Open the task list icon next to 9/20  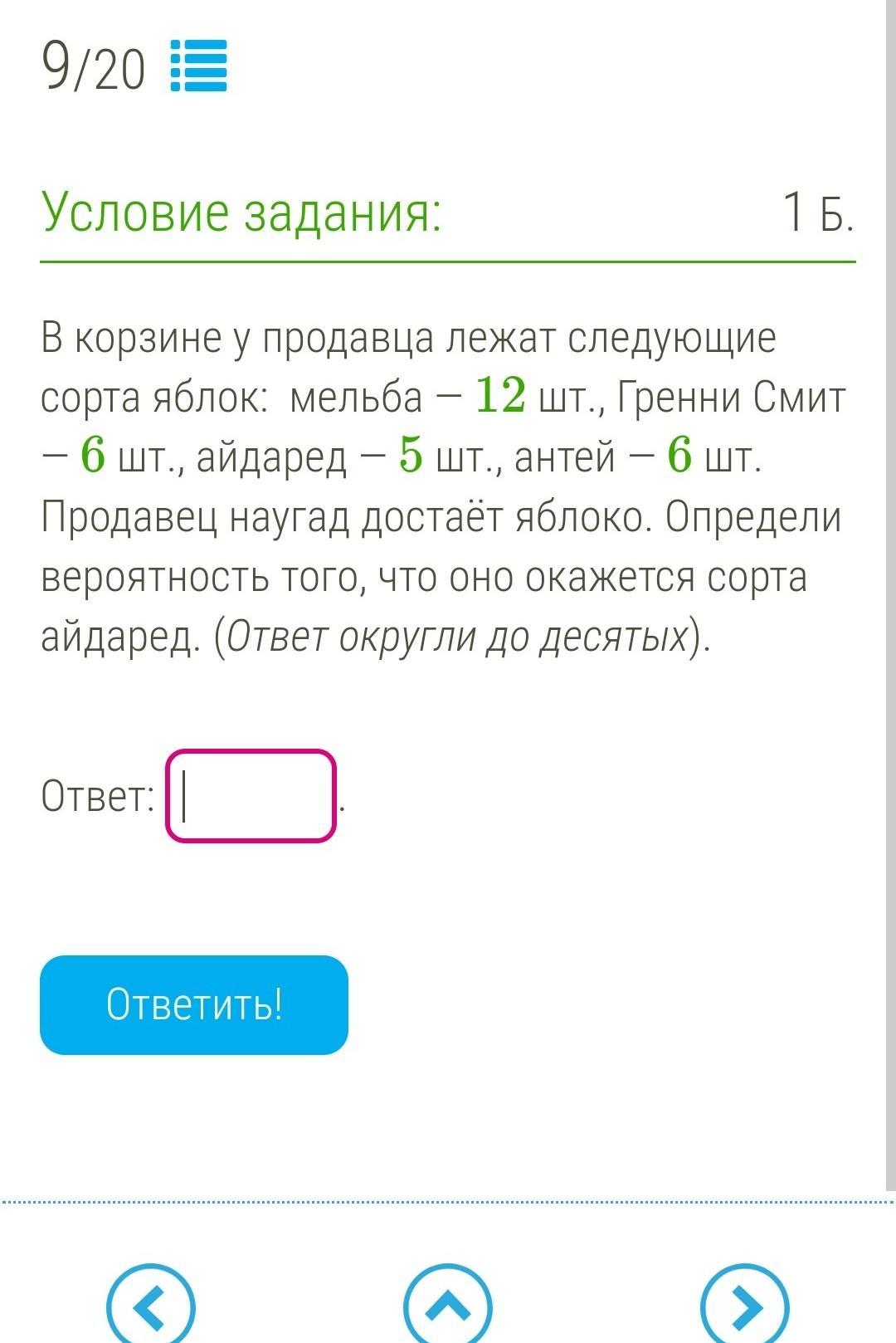[198, 66]
